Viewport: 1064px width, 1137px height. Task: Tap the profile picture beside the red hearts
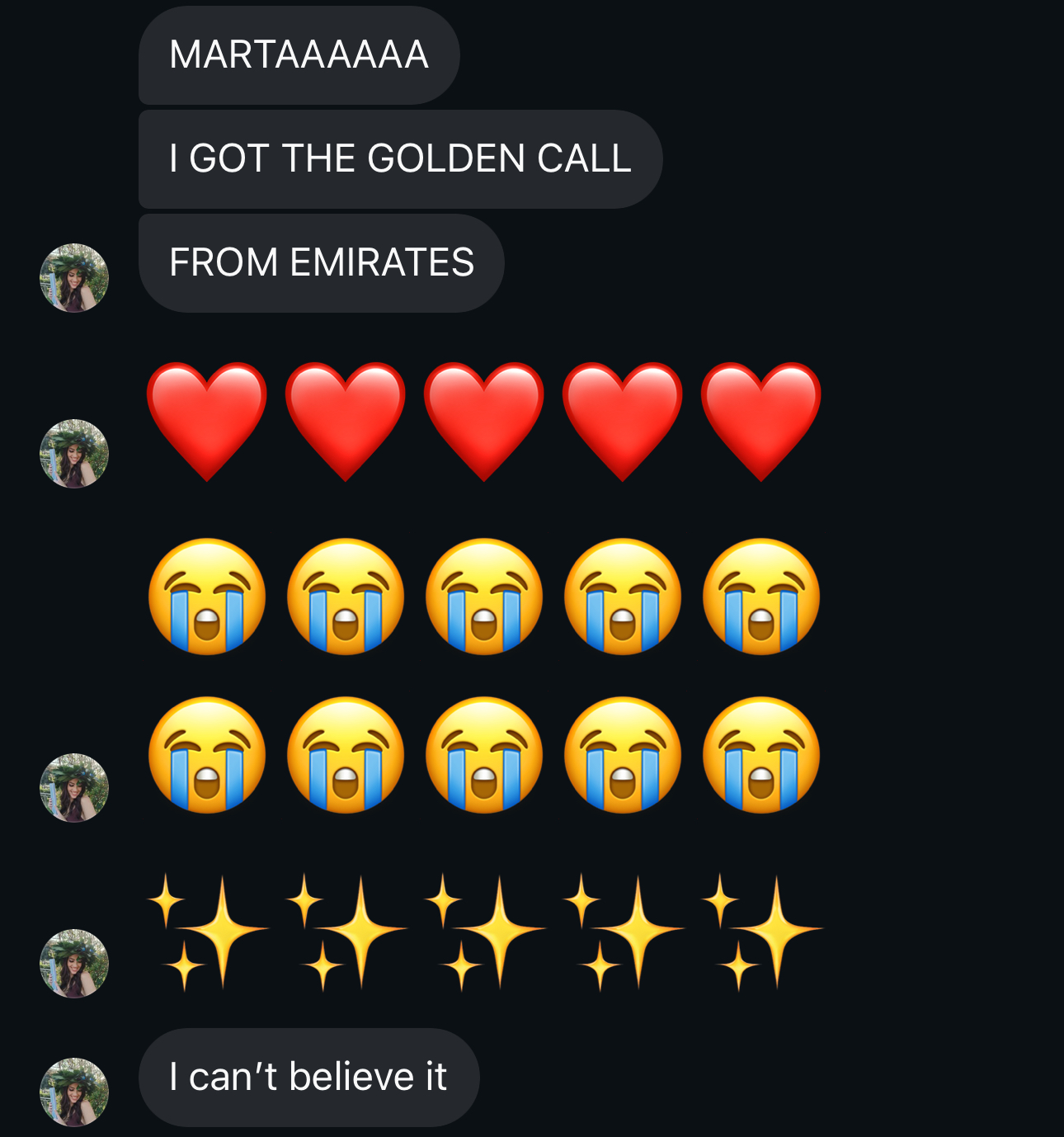[74, 454]
